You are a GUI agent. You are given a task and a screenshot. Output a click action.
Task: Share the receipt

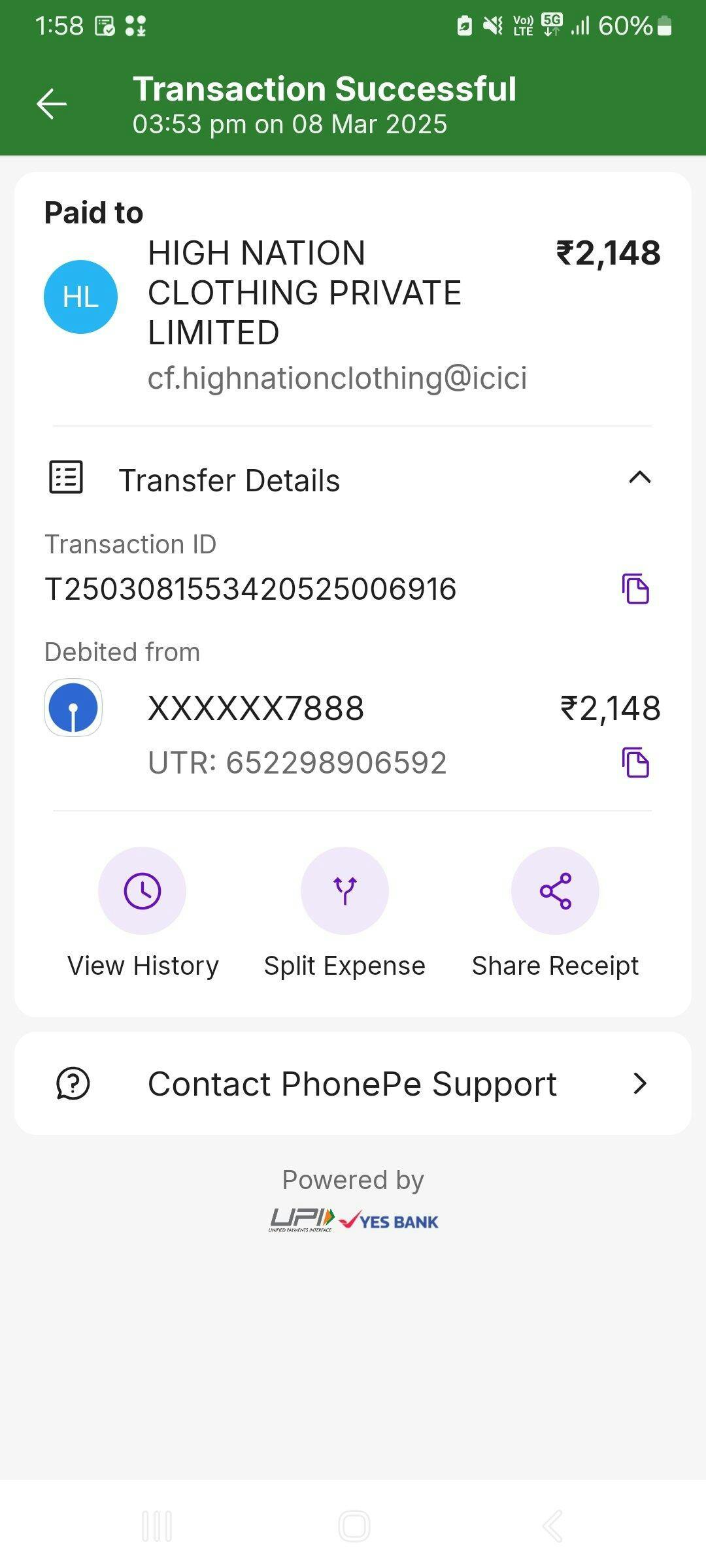[555, 890]
